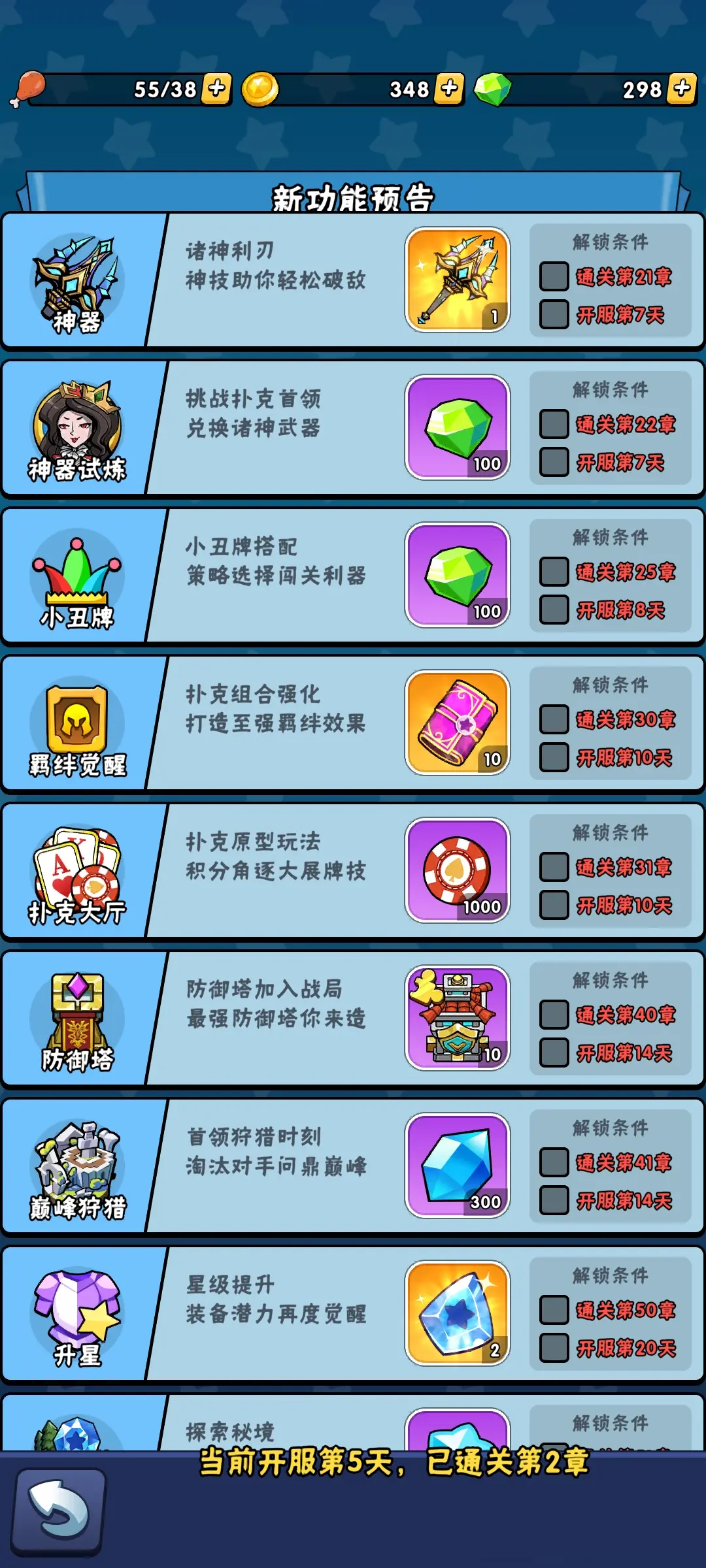
Task: View the 羁绊觉醒 scroll reward icon
Action: pyautogui.click(x=458, y=723)
